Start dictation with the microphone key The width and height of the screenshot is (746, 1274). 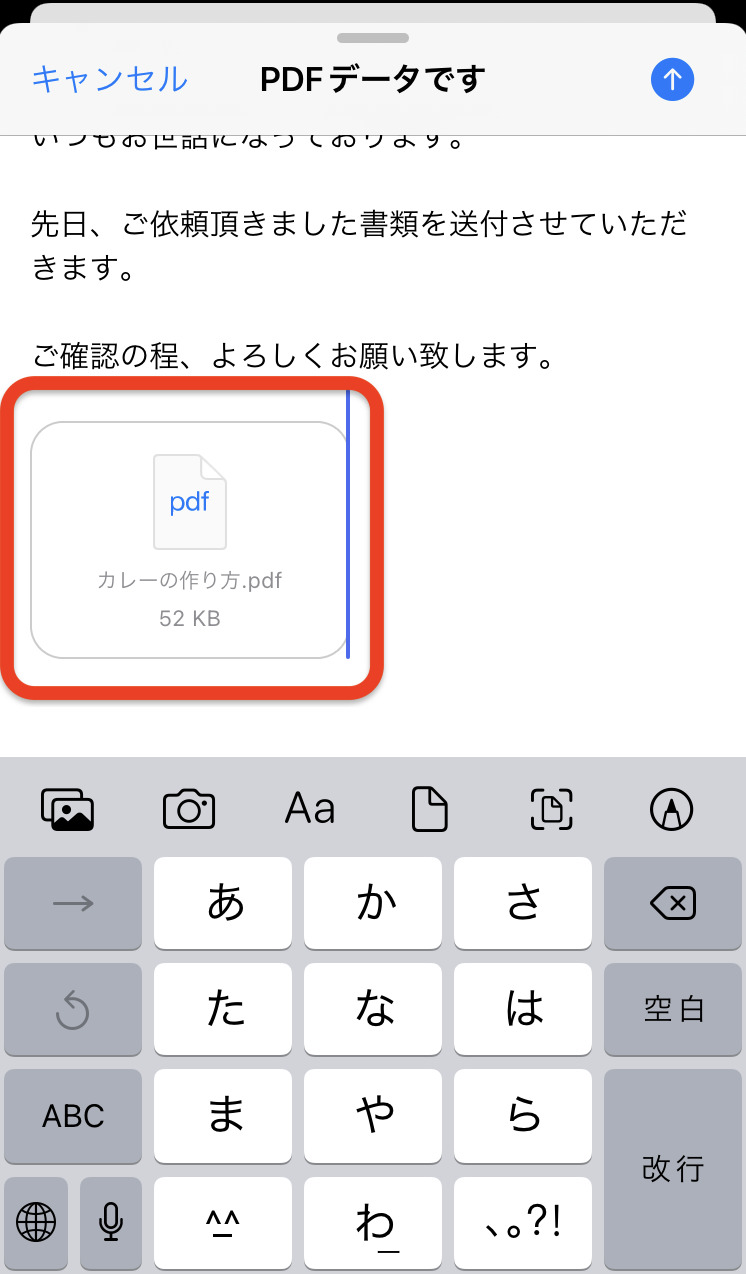pyautogui.click(x=111, y=1222)
